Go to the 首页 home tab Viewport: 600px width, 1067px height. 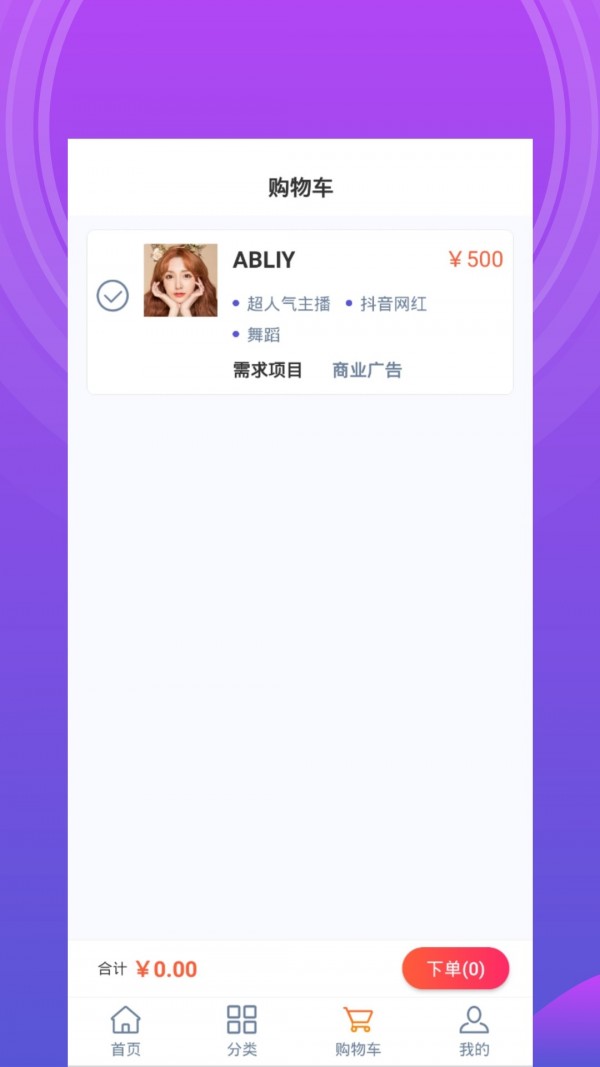(125, 1031)
